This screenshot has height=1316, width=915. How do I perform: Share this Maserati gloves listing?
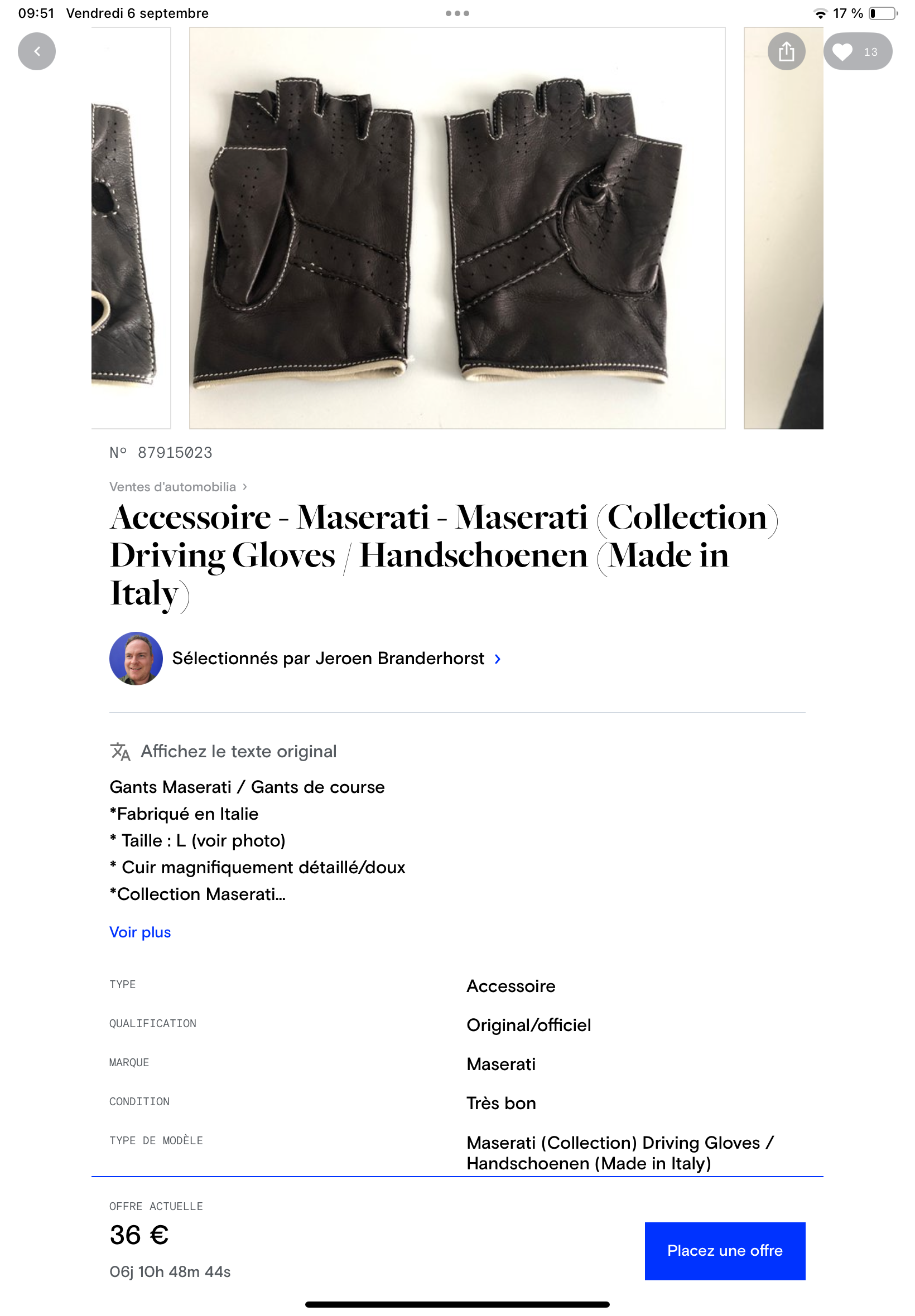[786, 51]
